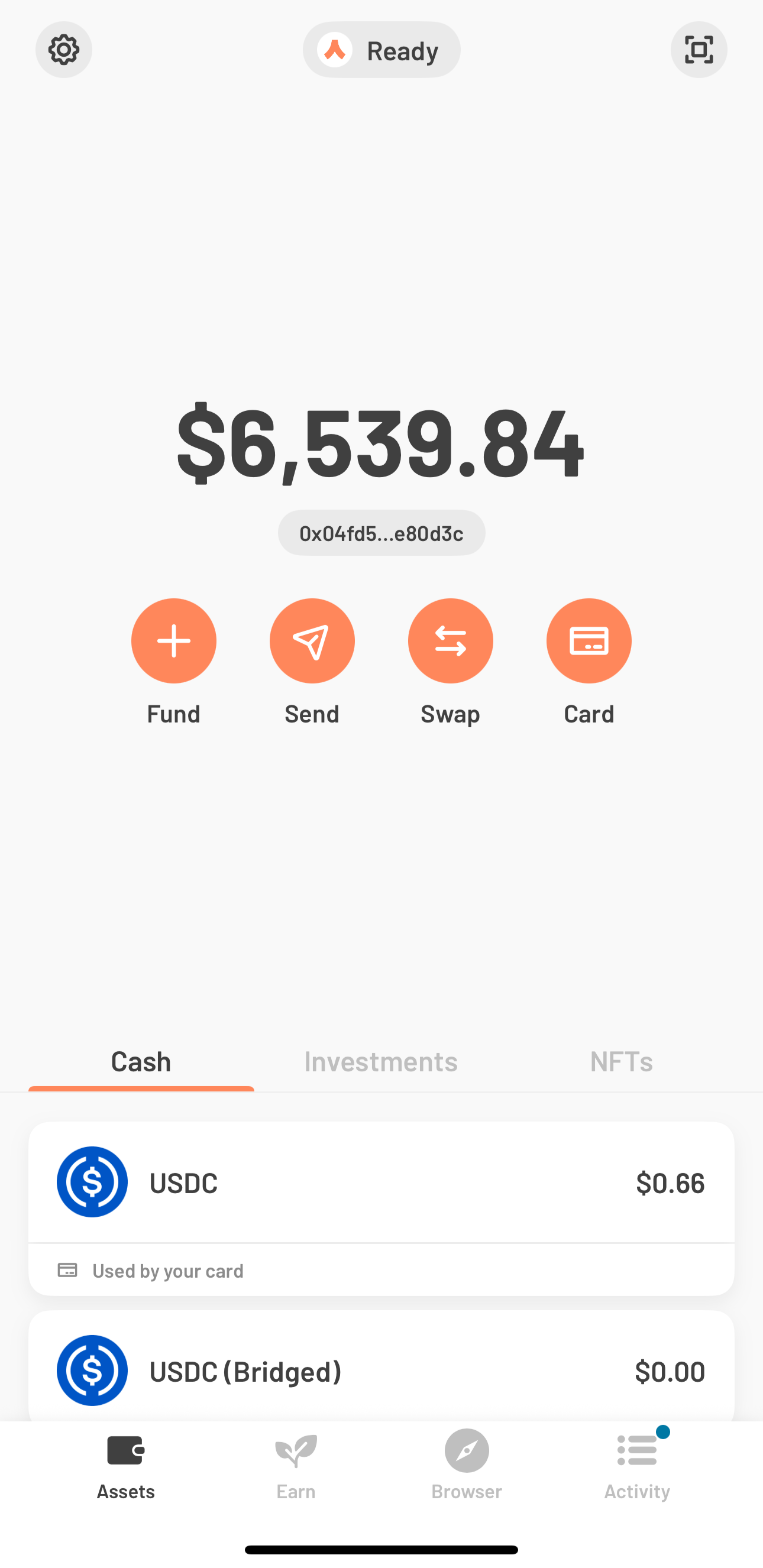Copy wallet address 0x04fd5...e80d3c
This screenshot has width=763, height=1568.
click(x=381, y=533)
